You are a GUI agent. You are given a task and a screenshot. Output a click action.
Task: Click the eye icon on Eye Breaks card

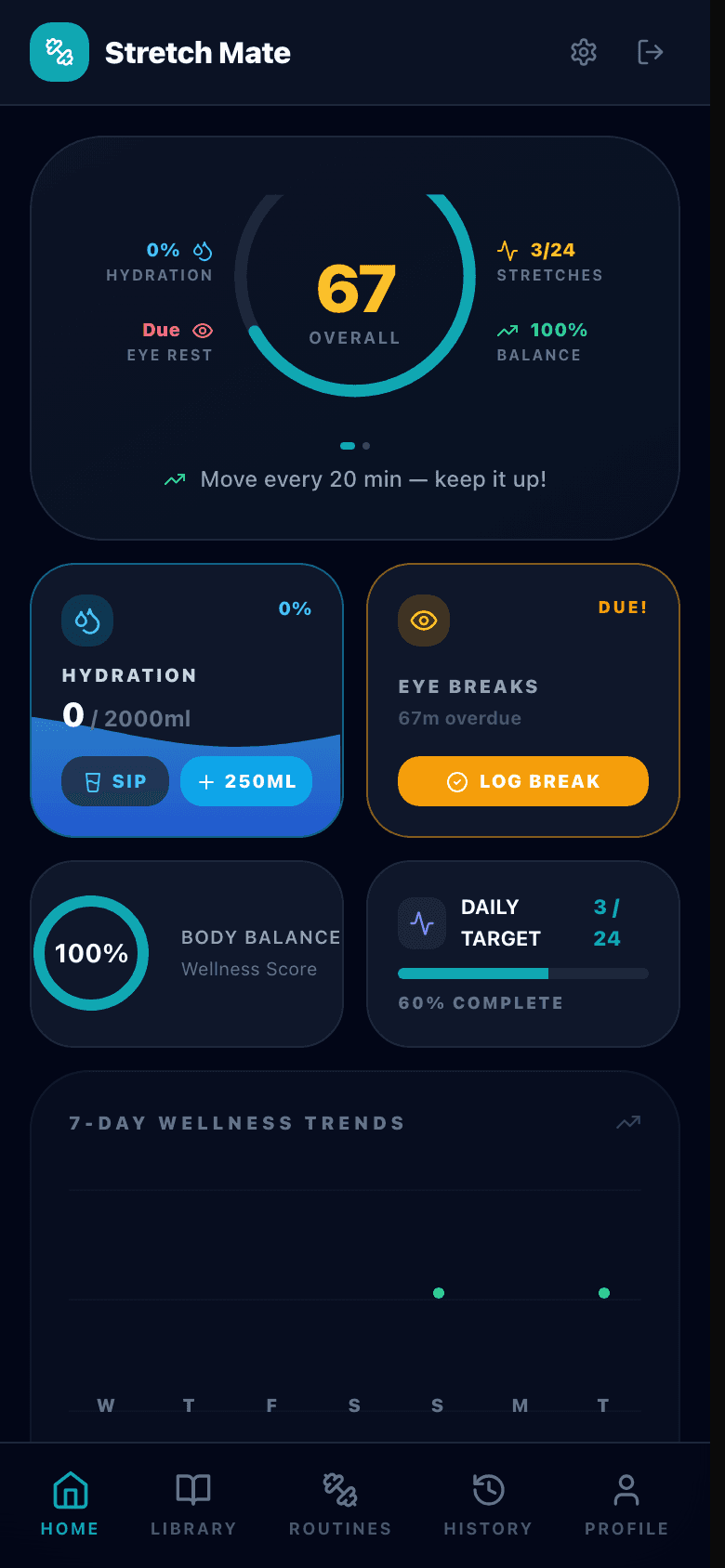[423, 620]
